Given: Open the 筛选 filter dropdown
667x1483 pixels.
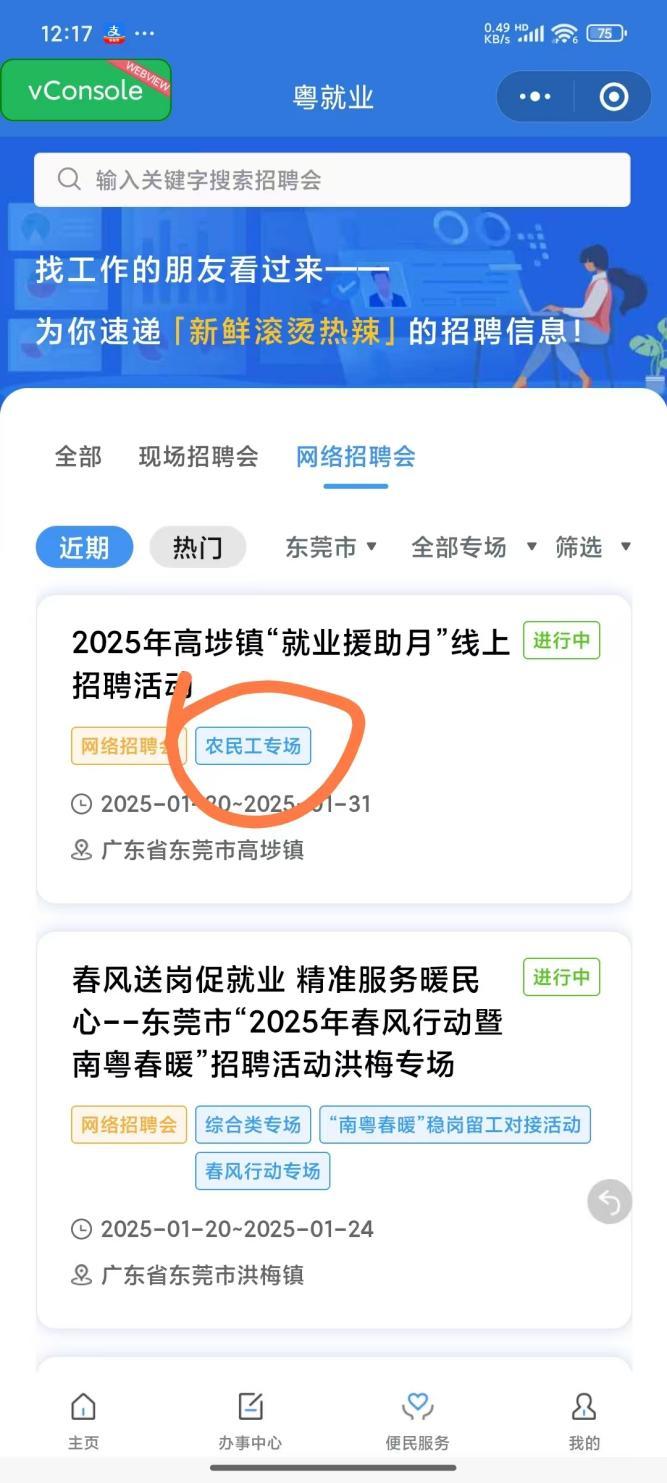Looking at the screenshot, I should [593, 547].
